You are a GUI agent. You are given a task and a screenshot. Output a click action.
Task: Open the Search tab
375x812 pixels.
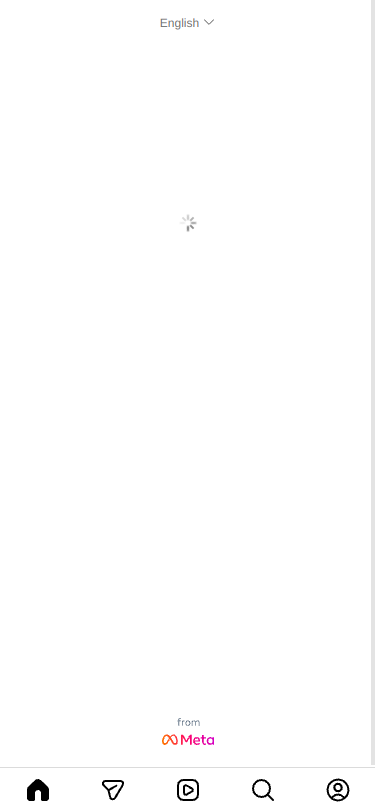point(263,790)
